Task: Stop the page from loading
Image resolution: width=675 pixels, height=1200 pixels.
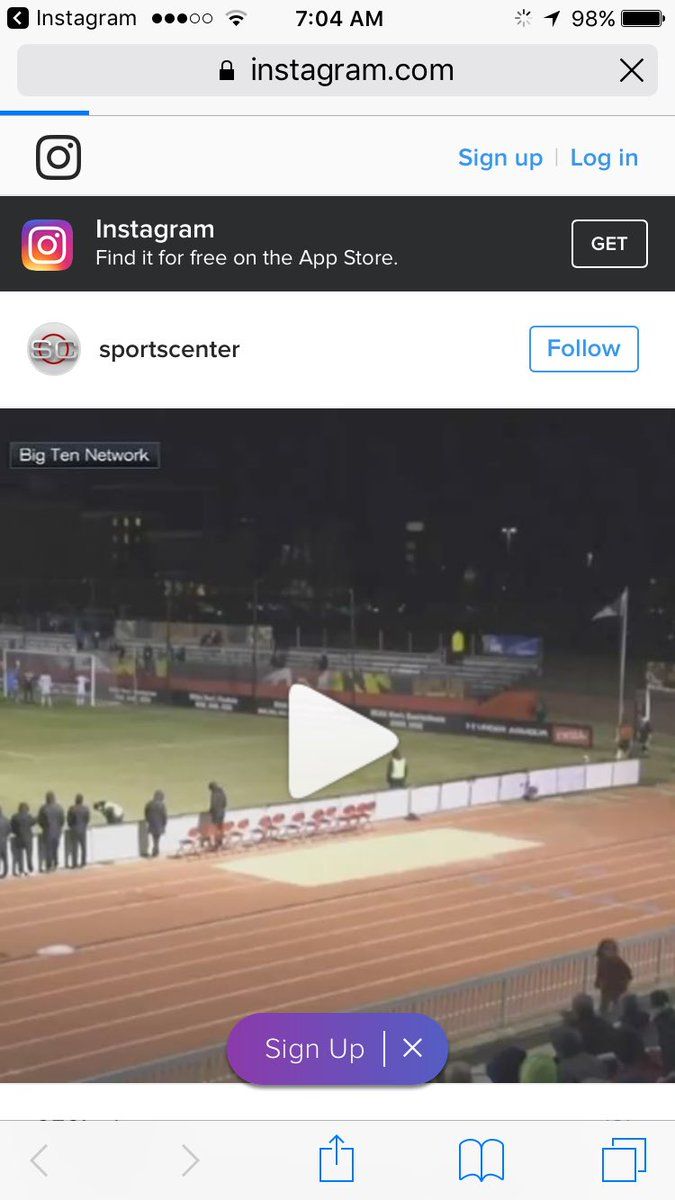Action: (631, 70)
